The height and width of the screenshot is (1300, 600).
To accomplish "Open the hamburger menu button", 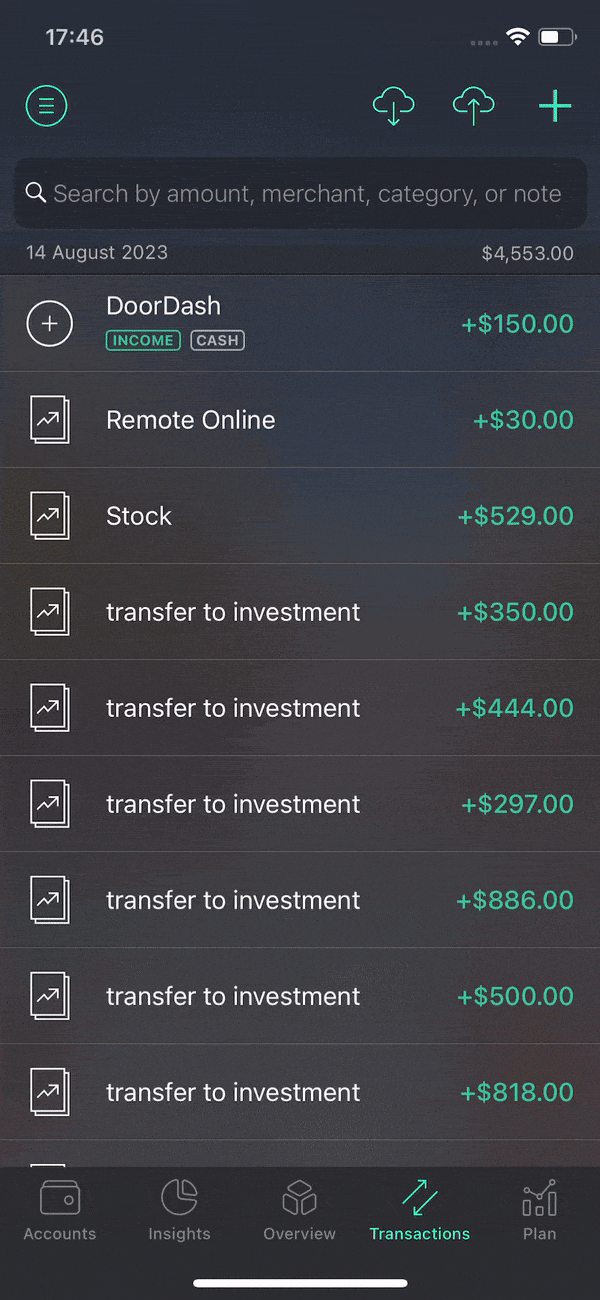I will tap(46, 105).
